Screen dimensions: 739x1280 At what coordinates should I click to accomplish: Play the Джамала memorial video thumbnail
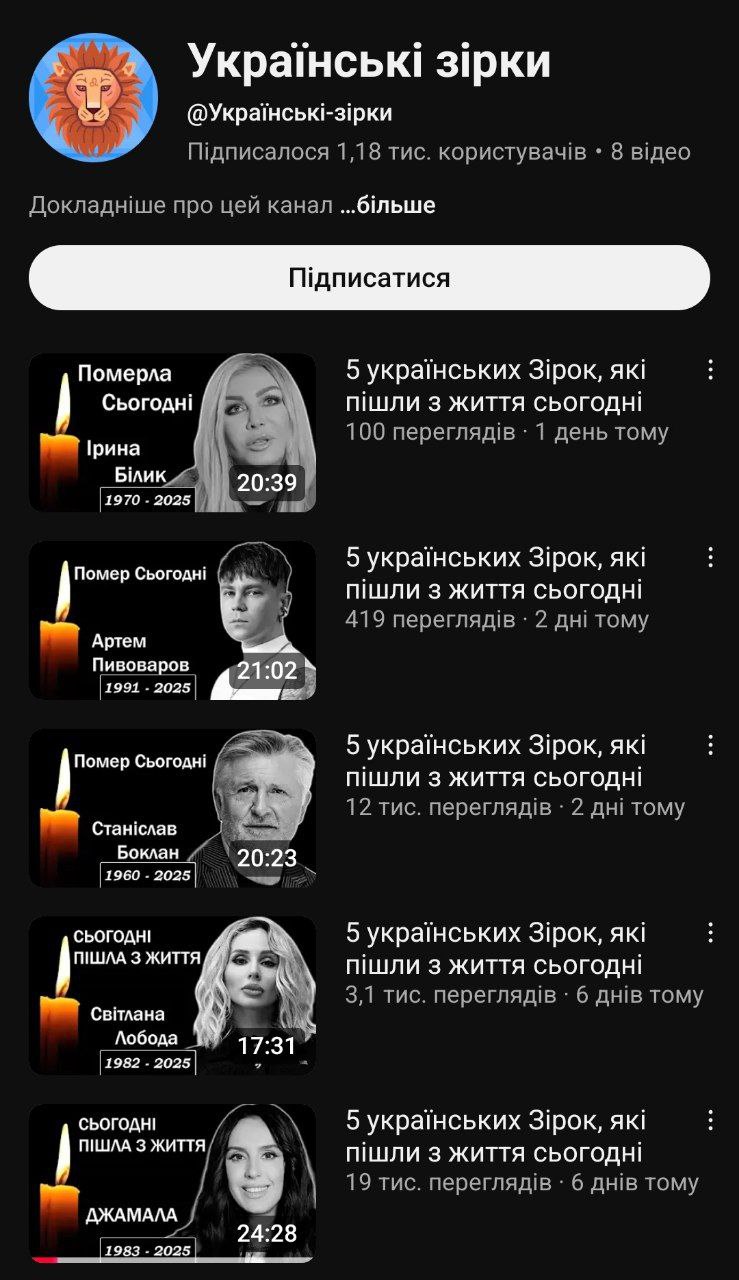click(170, 1180)
